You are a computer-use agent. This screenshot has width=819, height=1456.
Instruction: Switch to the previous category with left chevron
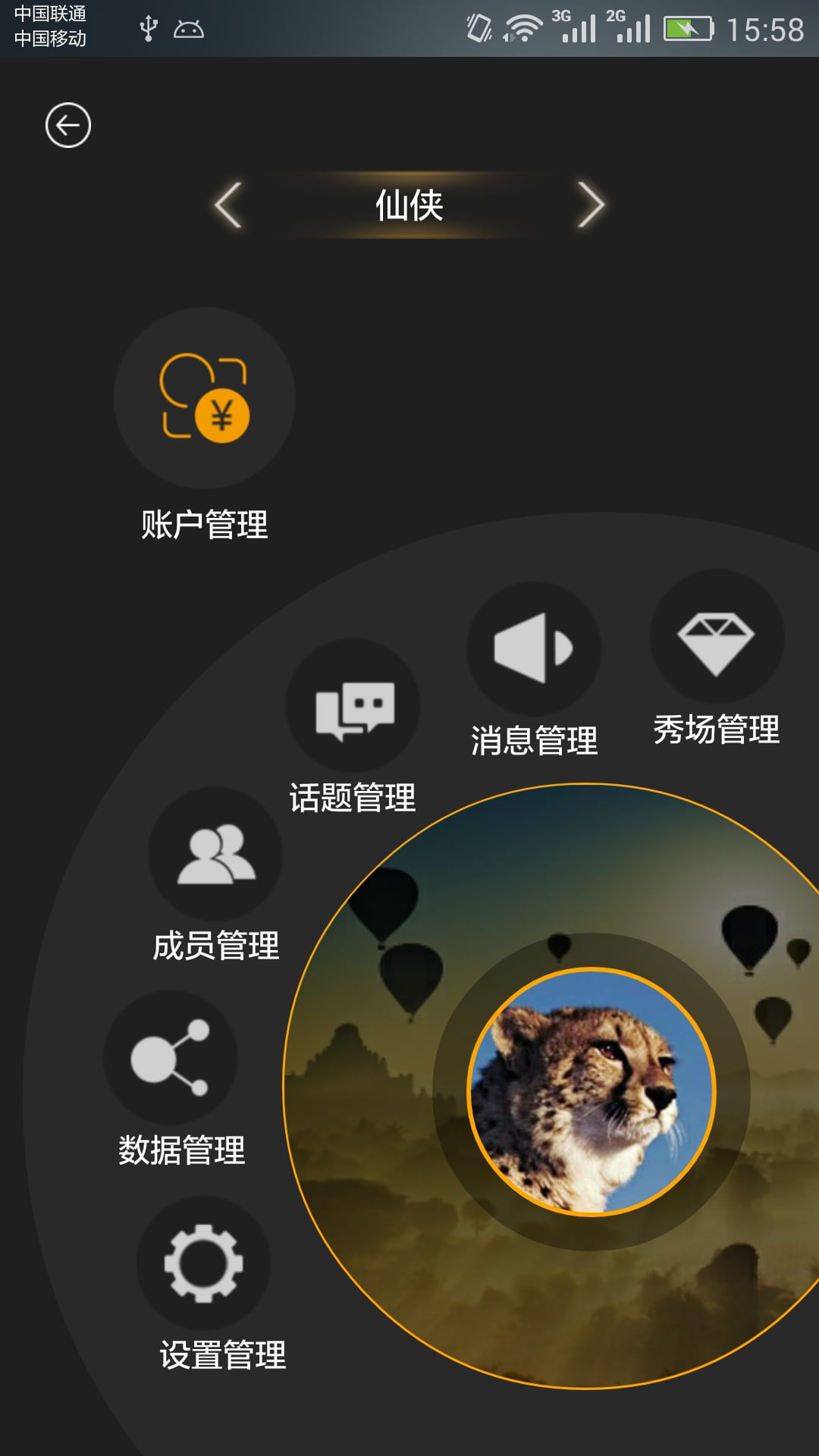click(x=228, y=205)
